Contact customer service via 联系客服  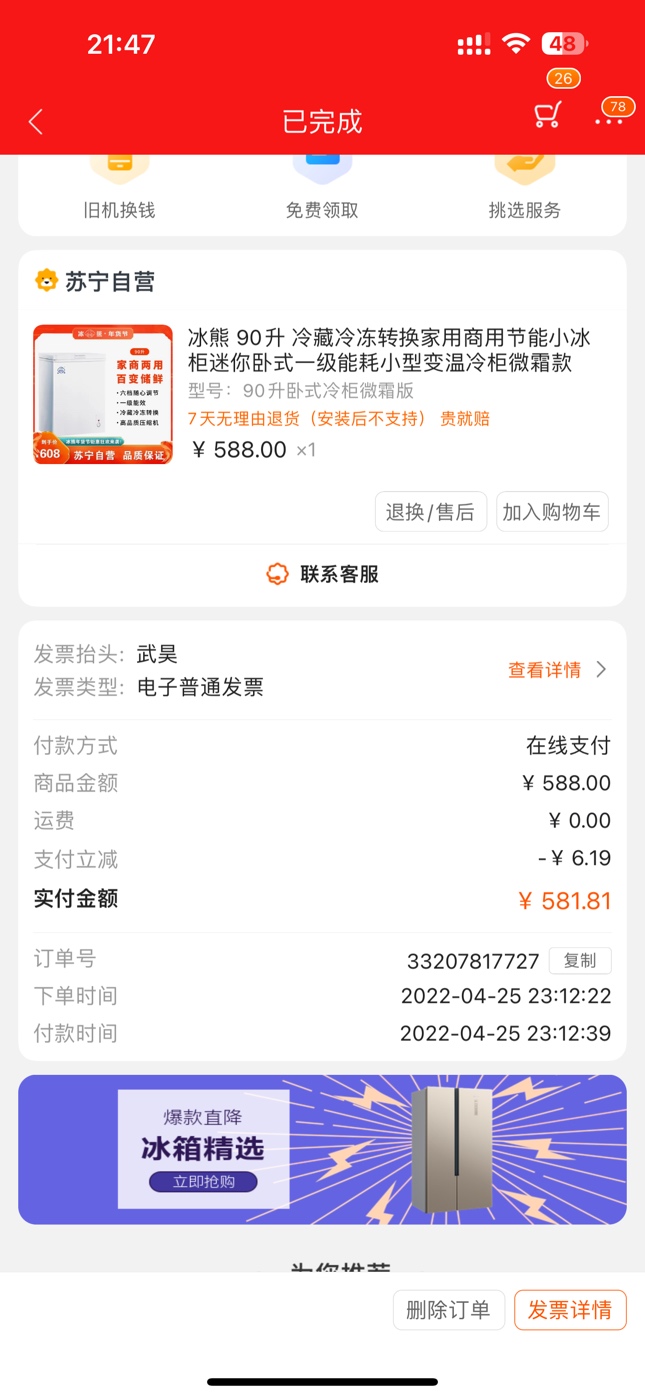click(322, 574)
